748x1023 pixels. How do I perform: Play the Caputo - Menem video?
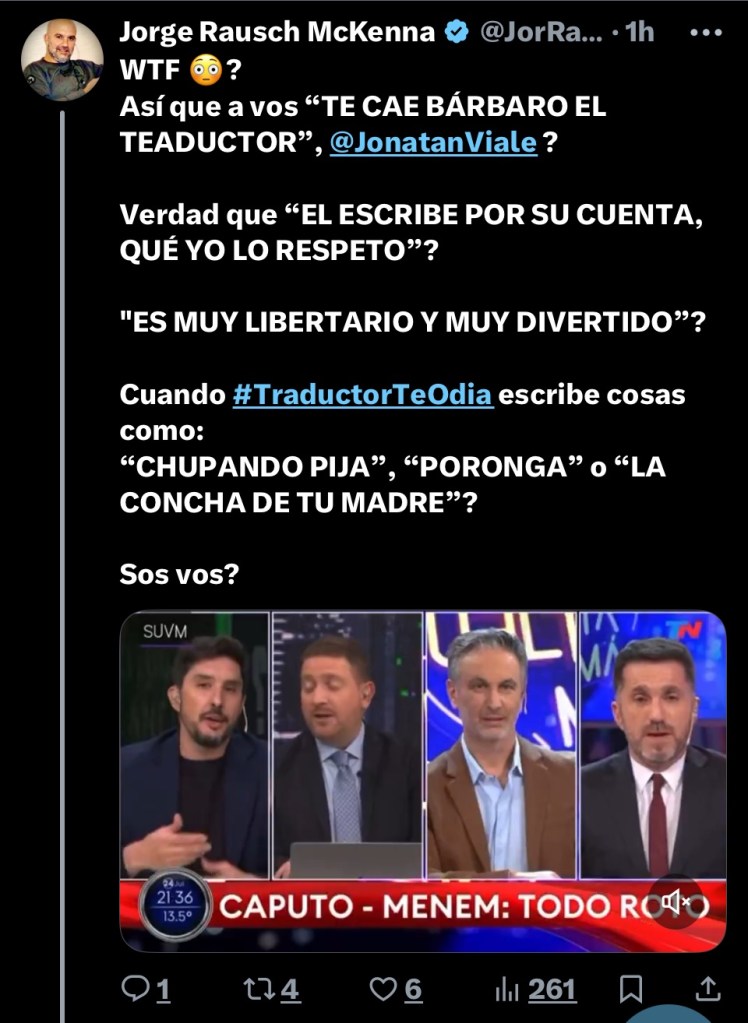(x=423, y=760)
